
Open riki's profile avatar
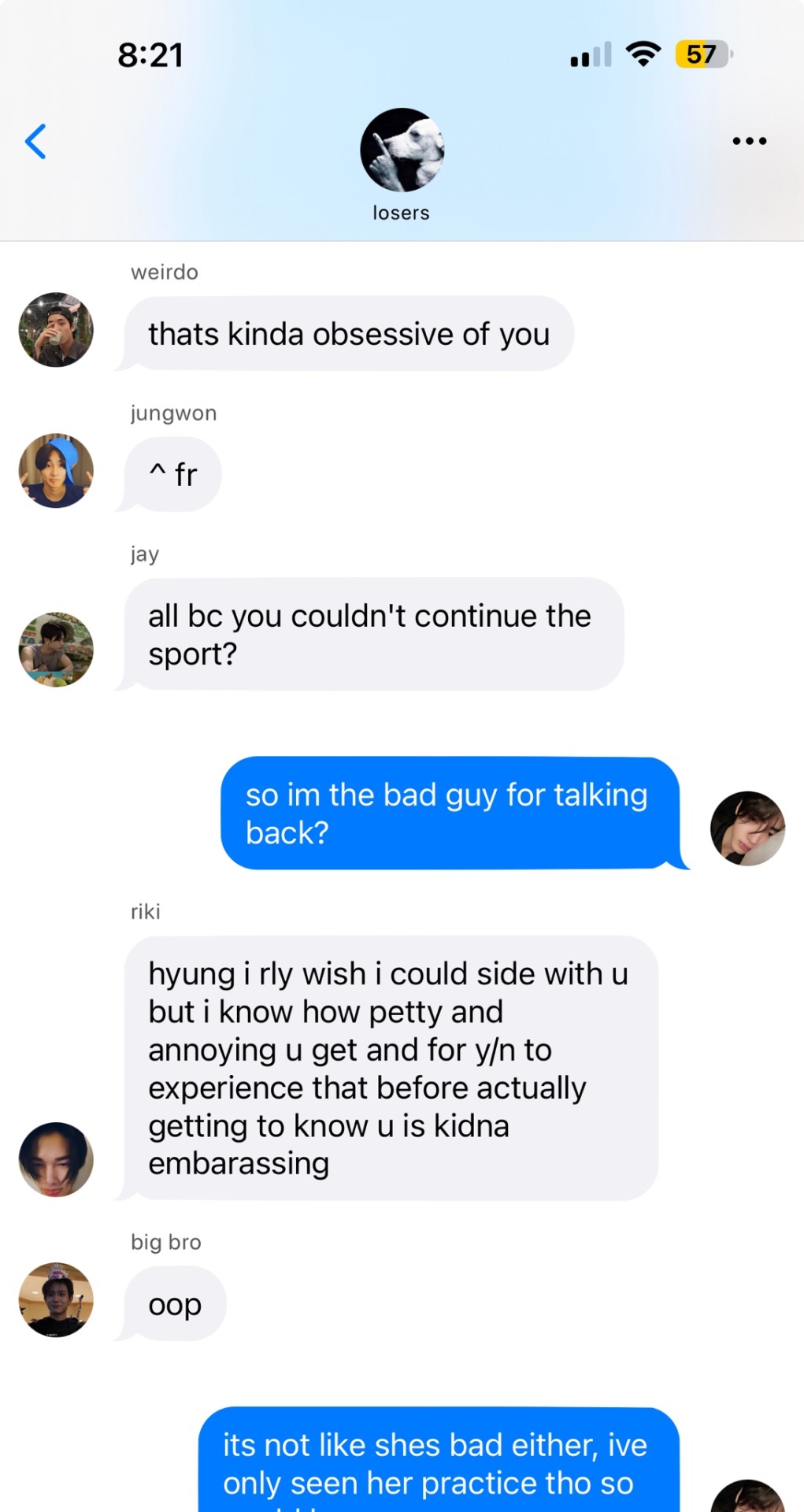click(x=56, y=1159)
